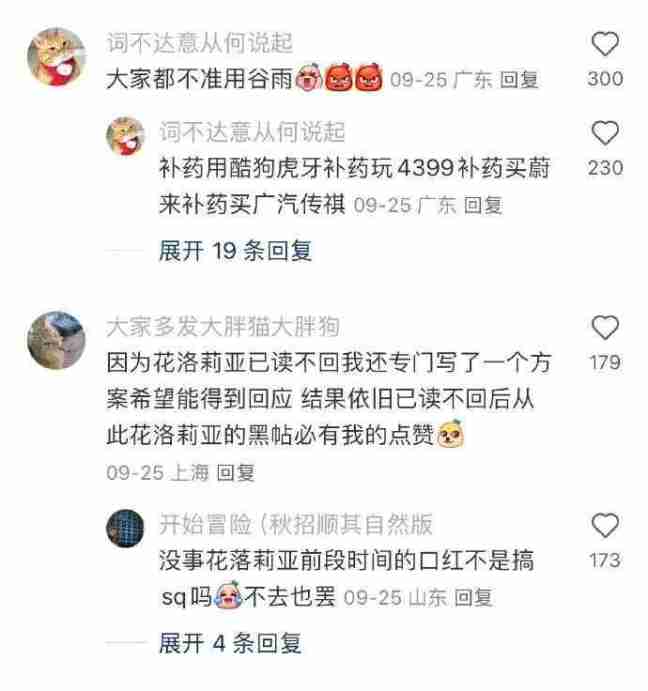Like the comment 大家都不准用谷雨

[x=605, y=45]
